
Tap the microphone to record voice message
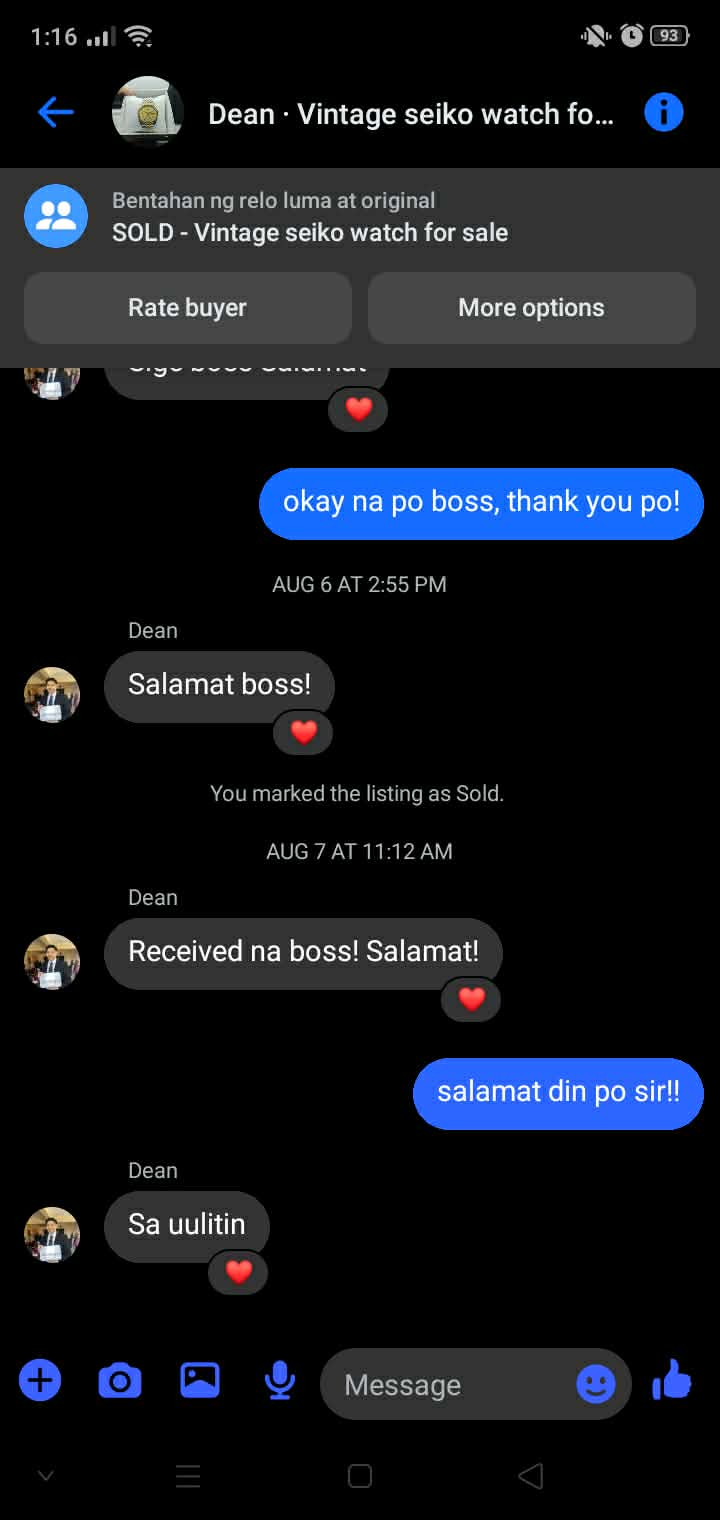tap(279, 1381)
